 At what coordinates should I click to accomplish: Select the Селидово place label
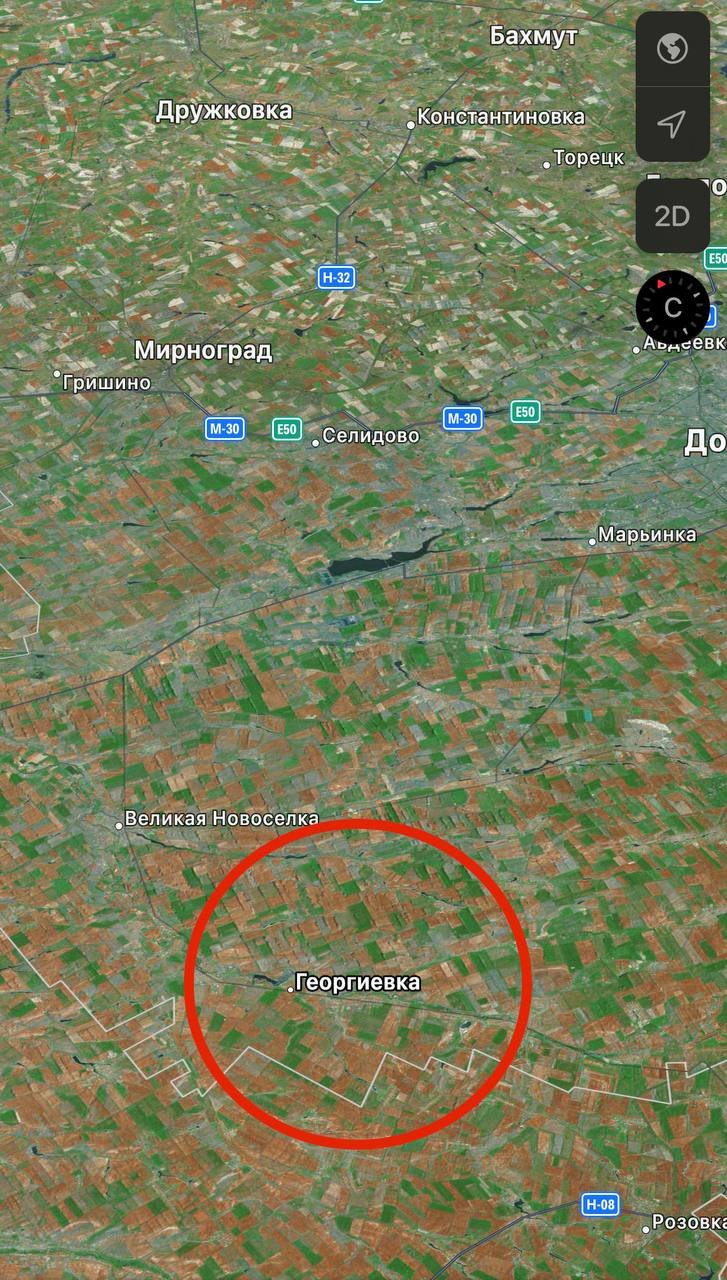point(371,437)
